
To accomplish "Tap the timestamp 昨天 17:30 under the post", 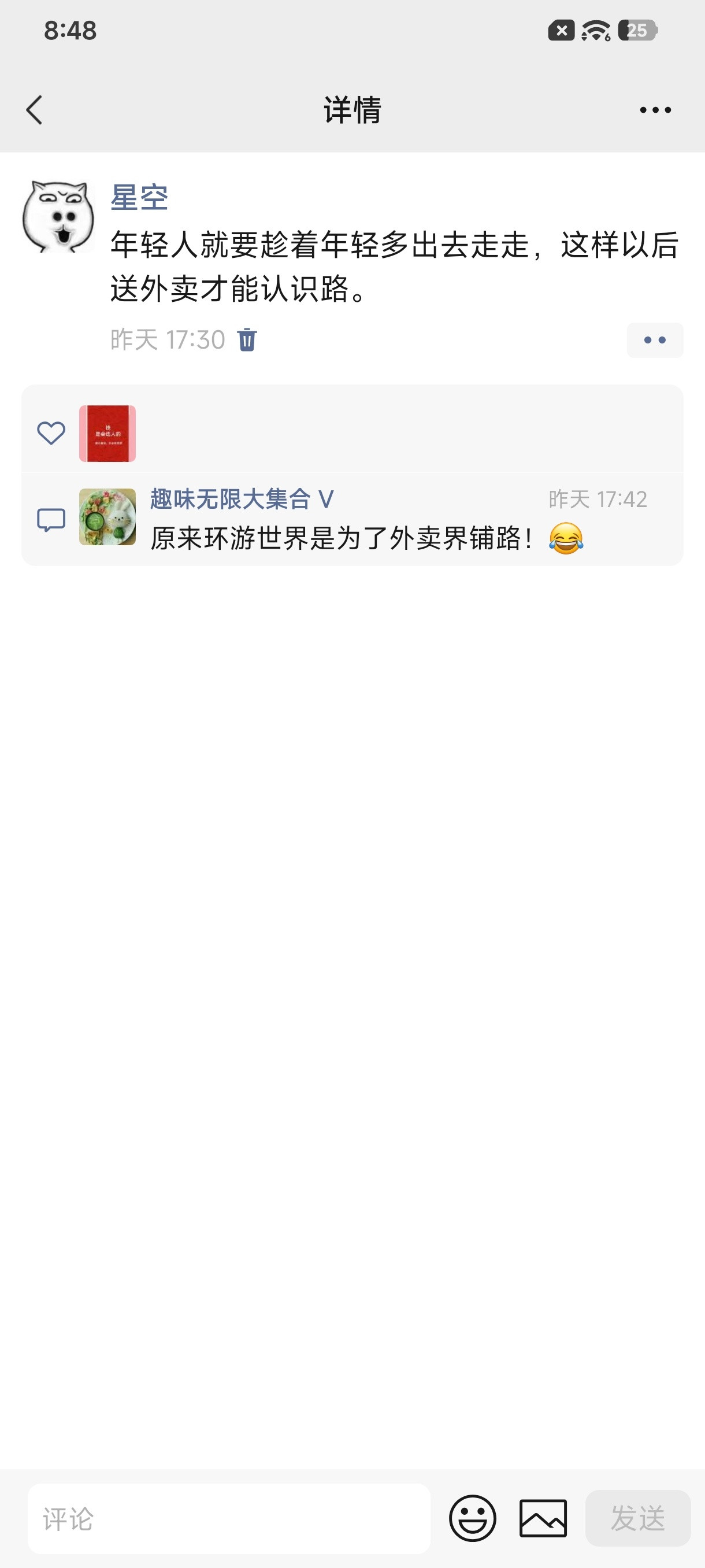I will pyautogui.click(x=165, y=341).
